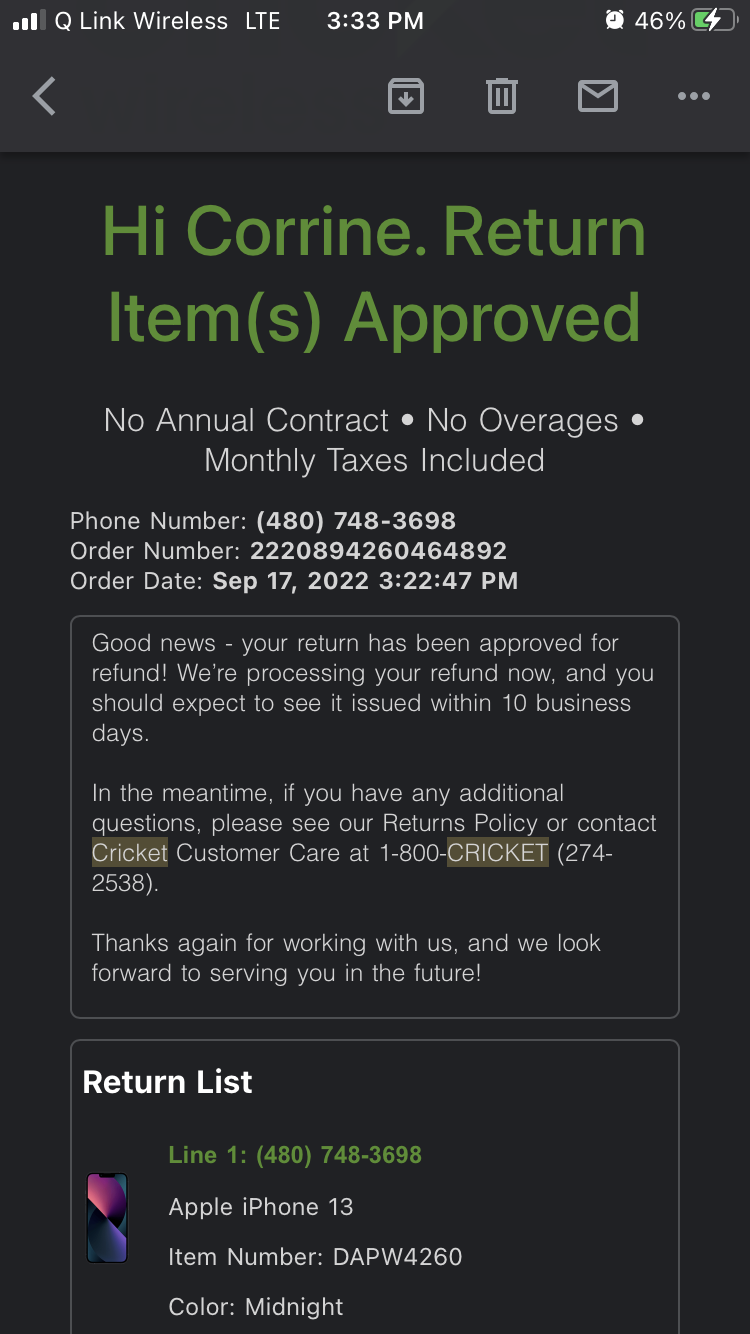The width and height of the screenshot is (750, 1334).
Task: Tap the 3:33 PM clock in status bar
Action: [374, 18]
